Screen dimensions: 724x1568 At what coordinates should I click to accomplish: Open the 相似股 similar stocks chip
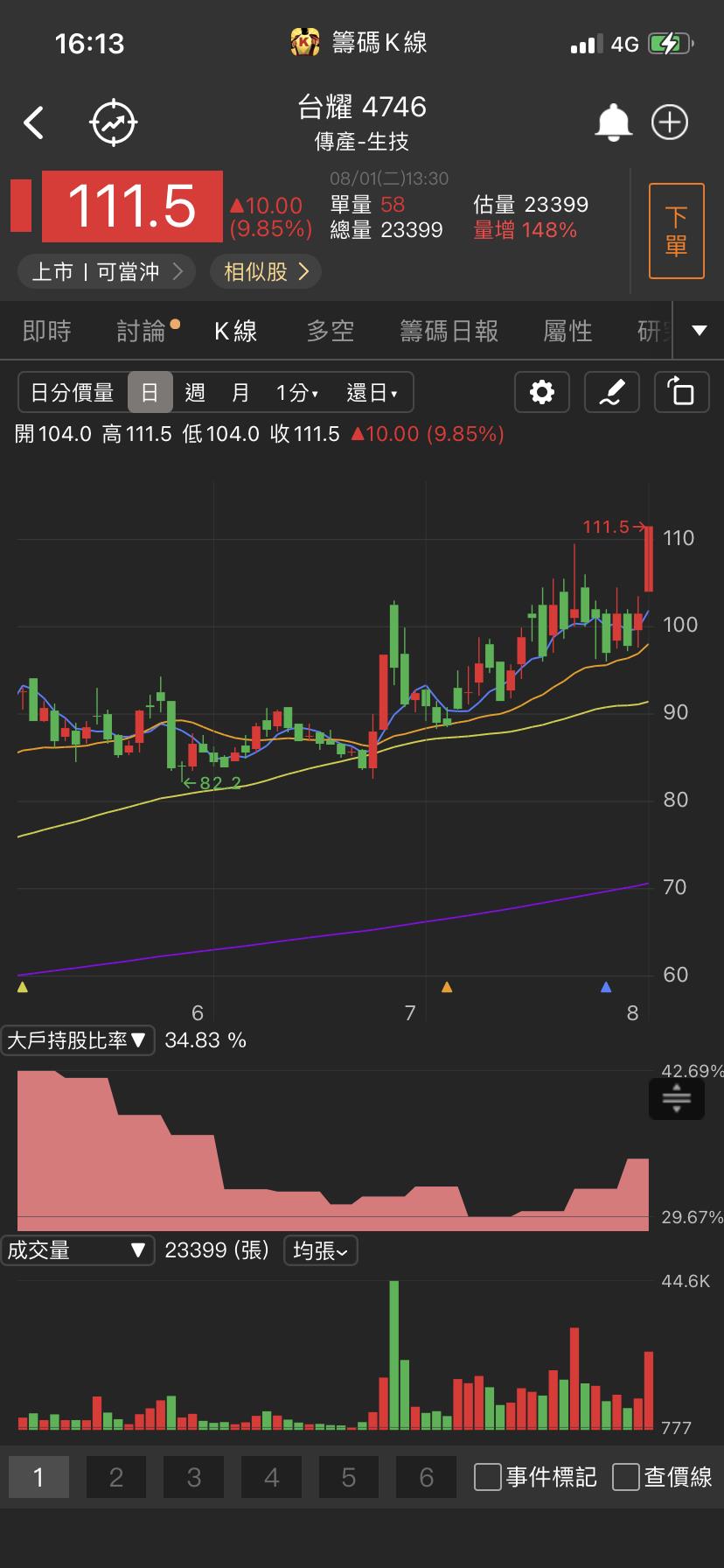(266, 272)
